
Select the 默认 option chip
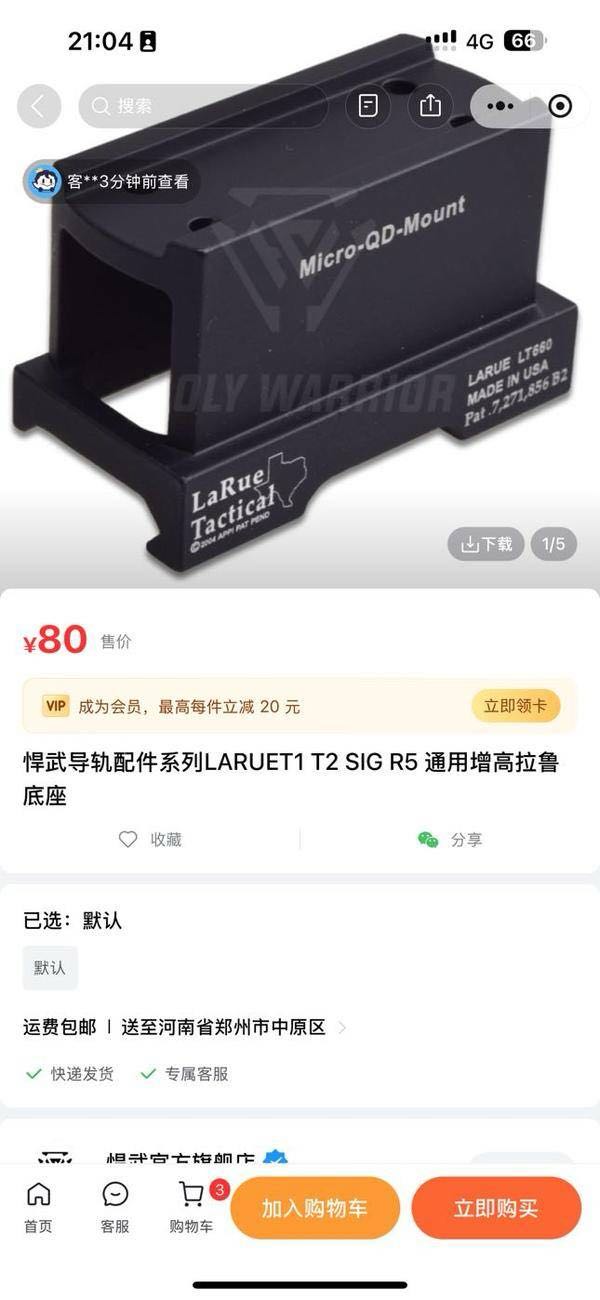(50, 968)
